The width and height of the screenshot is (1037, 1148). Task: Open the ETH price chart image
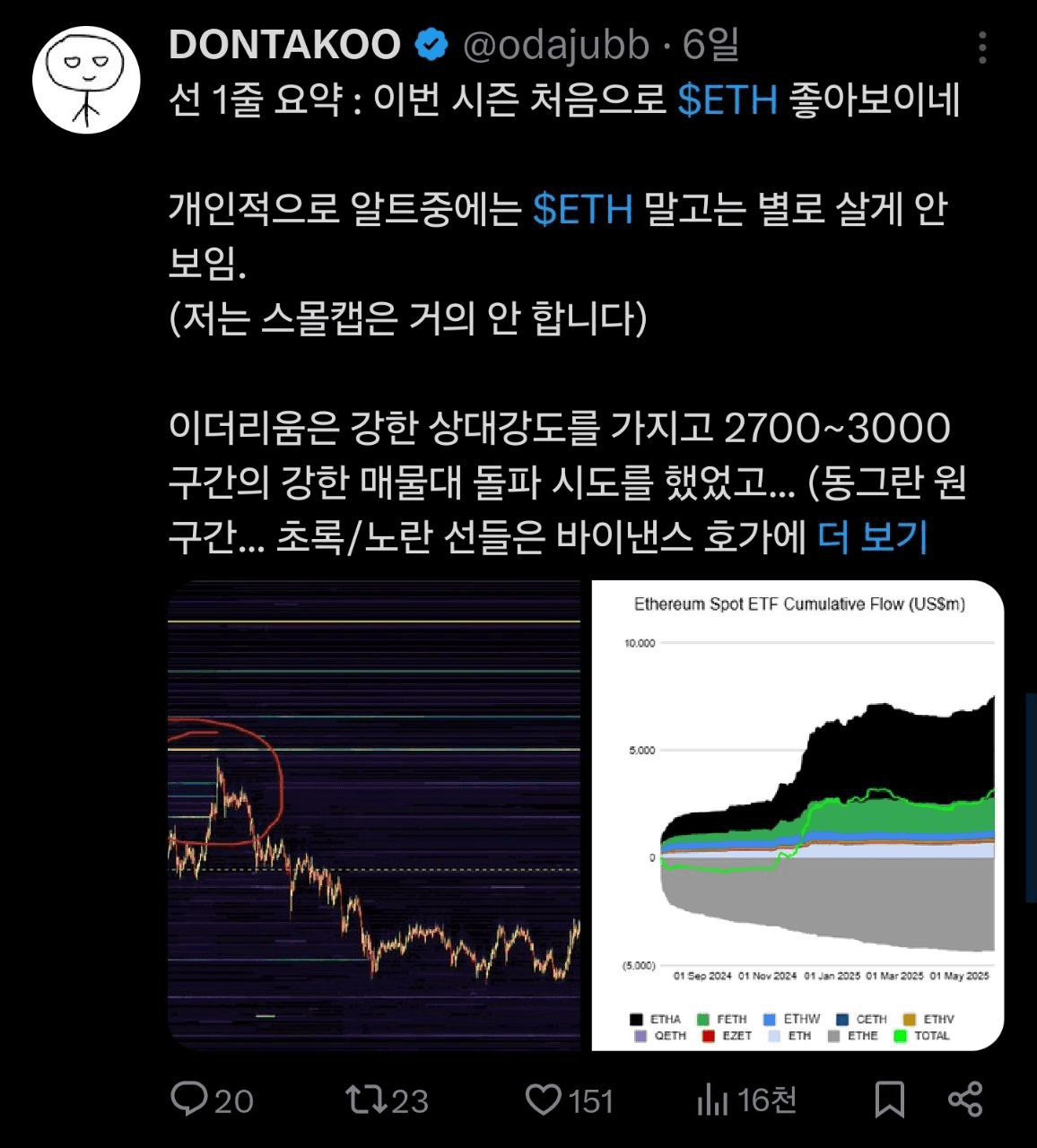[x=374, y=814]
